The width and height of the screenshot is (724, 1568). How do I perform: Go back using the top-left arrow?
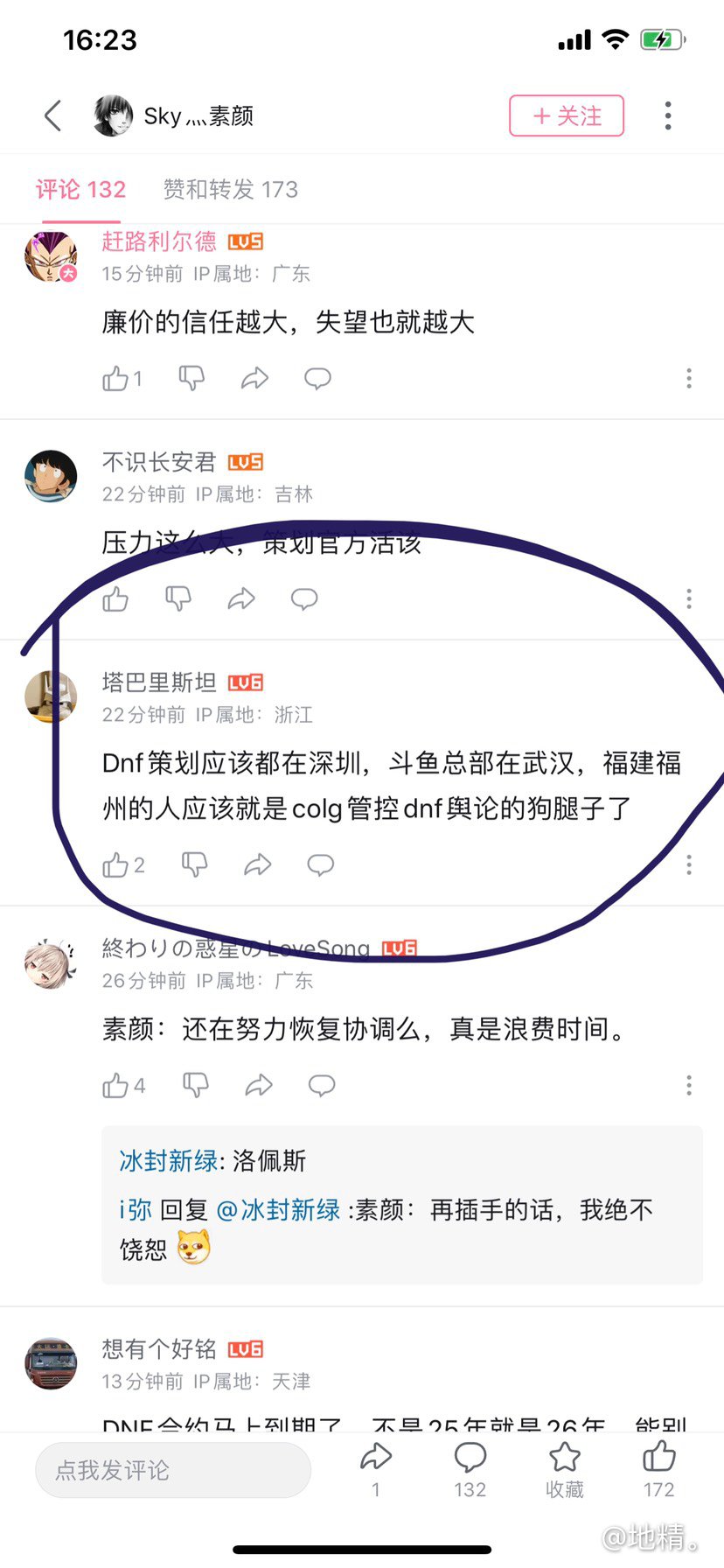(x=53, y=115)
